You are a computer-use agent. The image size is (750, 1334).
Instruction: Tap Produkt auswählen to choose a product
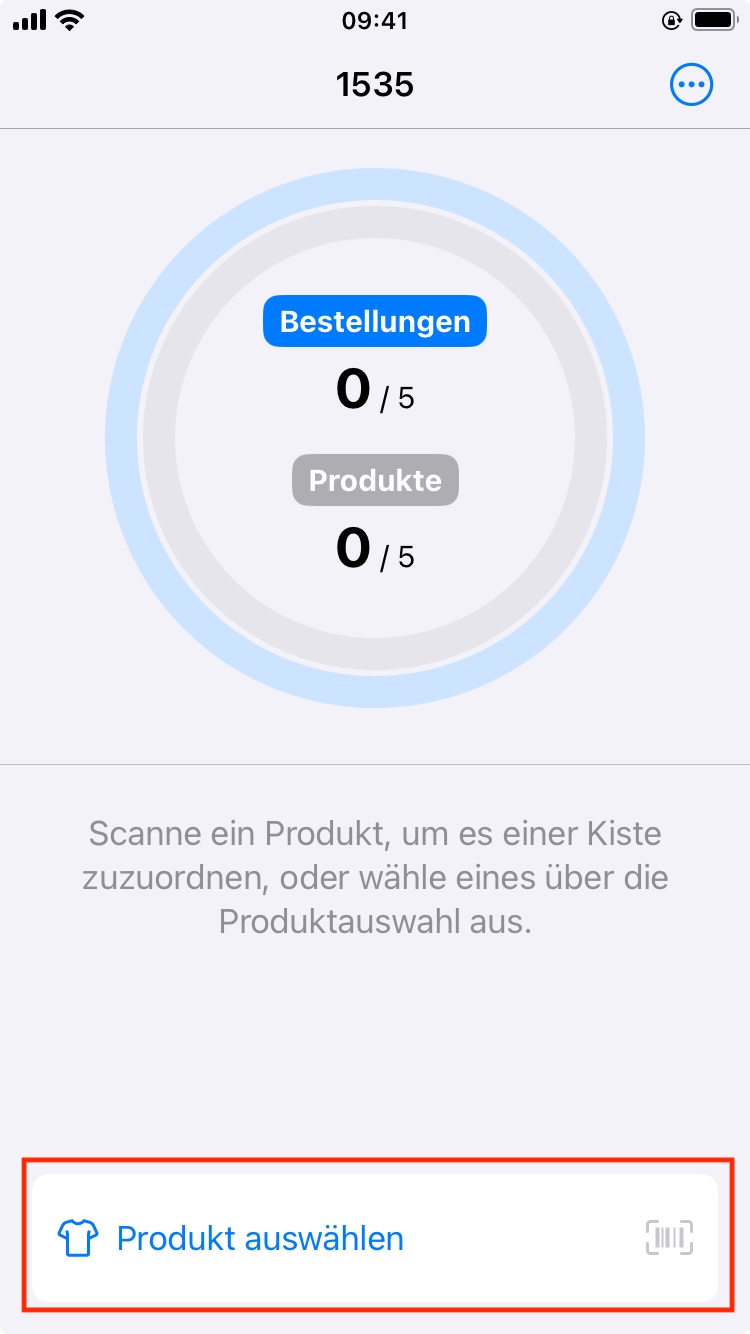point(260,1239)
